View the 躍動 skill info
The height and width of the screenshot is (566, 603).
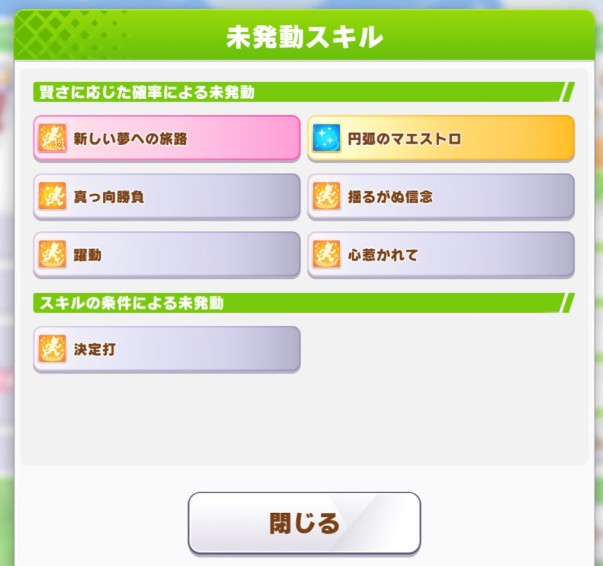click(167, 254)
